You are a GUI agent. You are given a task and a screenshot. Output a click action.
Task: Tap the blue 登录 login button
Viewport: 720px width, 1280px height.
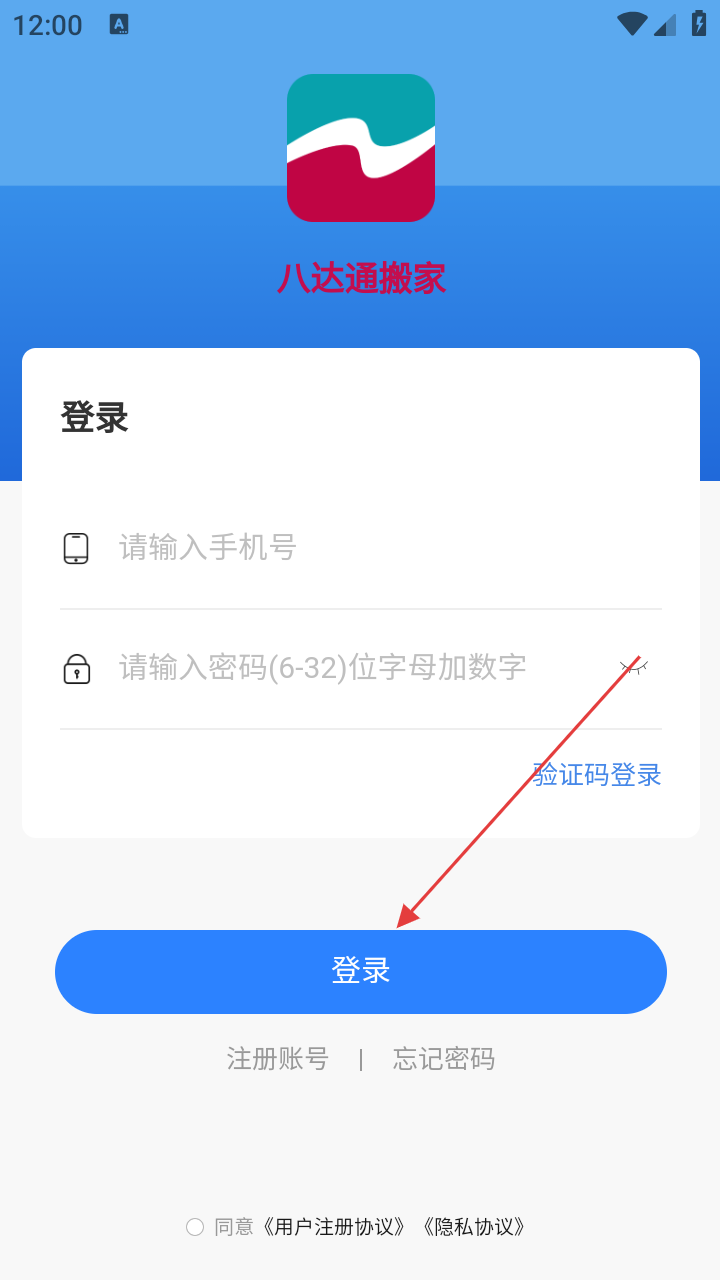pos(360,971)
